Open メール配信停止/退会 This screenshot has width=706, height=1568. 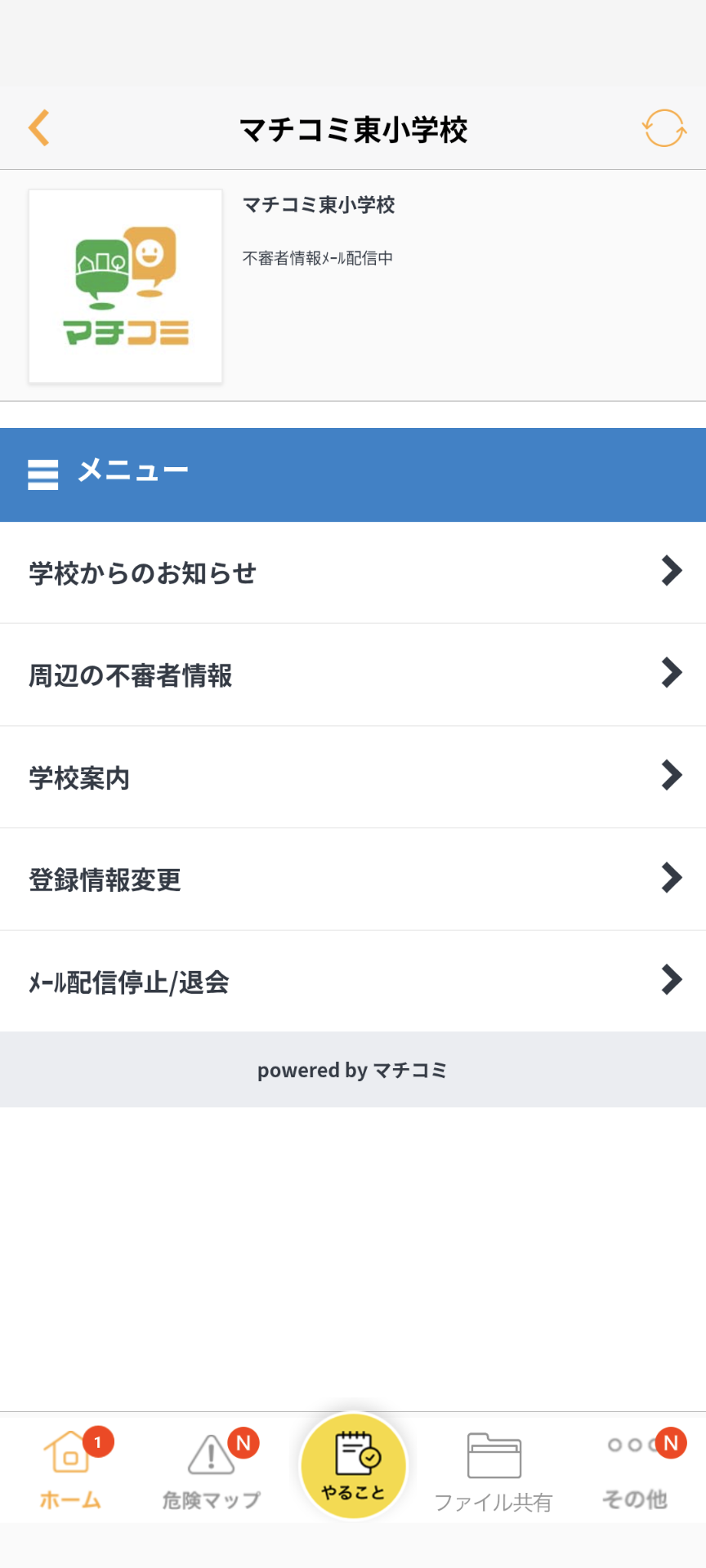(x=353, y=982)
